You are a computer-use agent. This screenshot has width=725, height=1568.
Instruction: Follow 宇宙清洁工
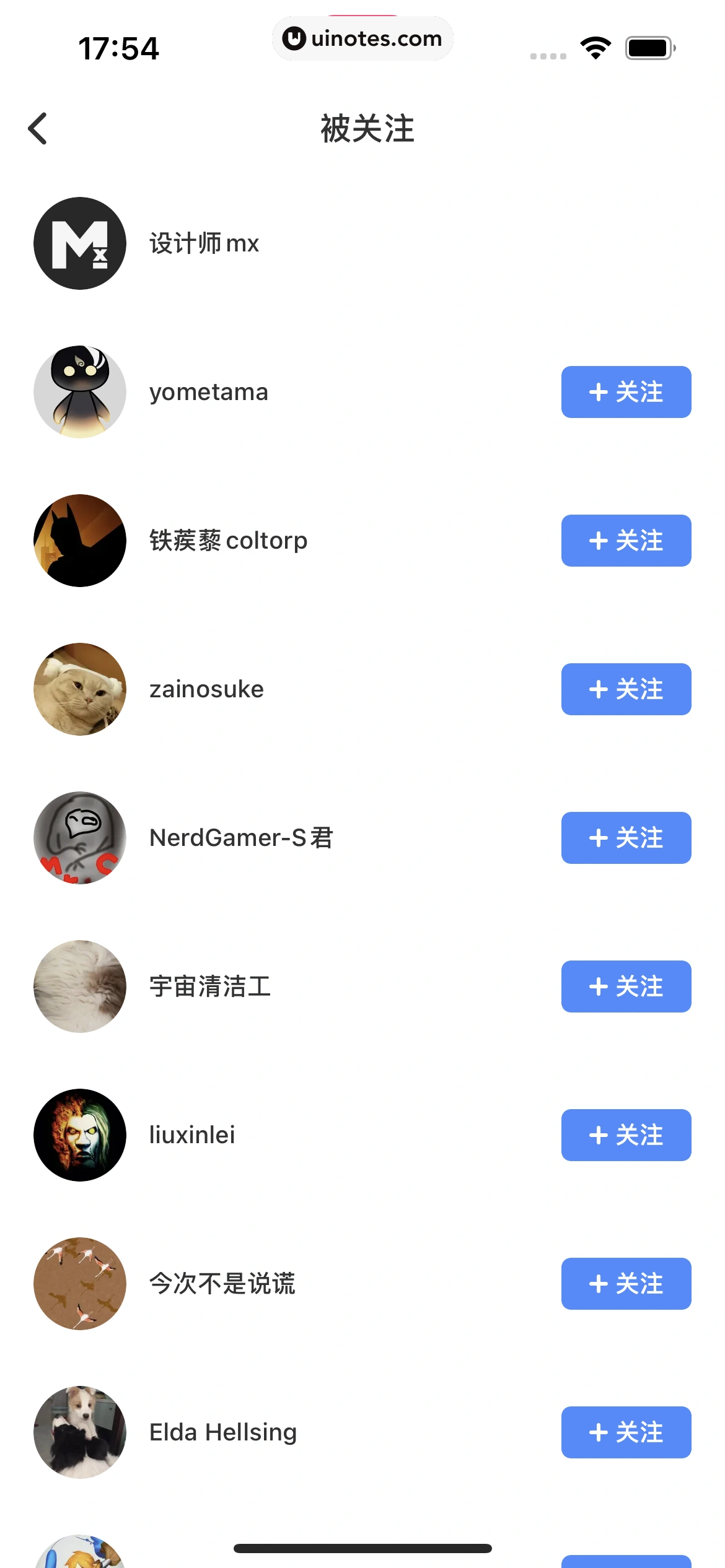(626, 987)
